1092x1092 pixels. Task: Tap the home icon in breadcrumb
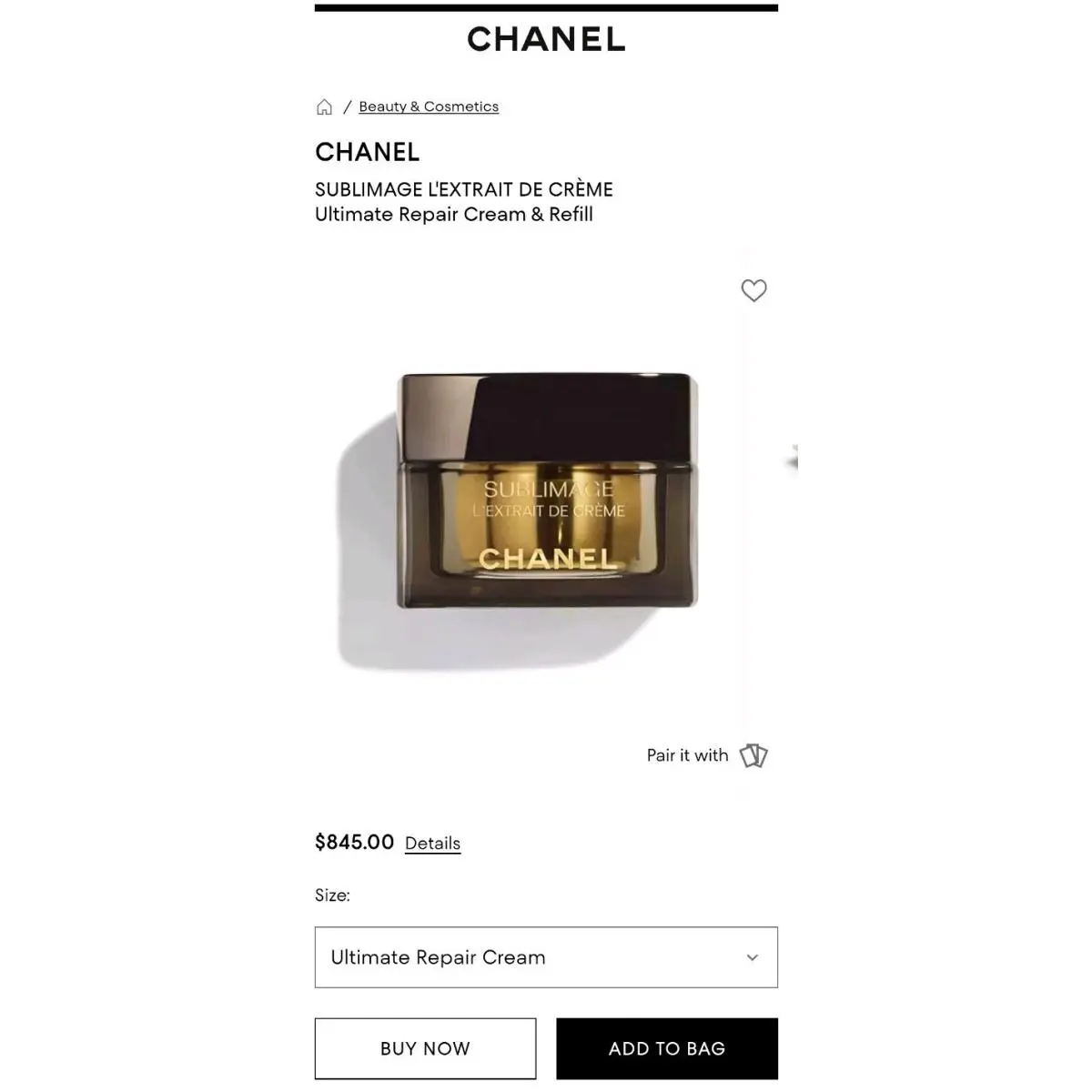tap(324, 107)
